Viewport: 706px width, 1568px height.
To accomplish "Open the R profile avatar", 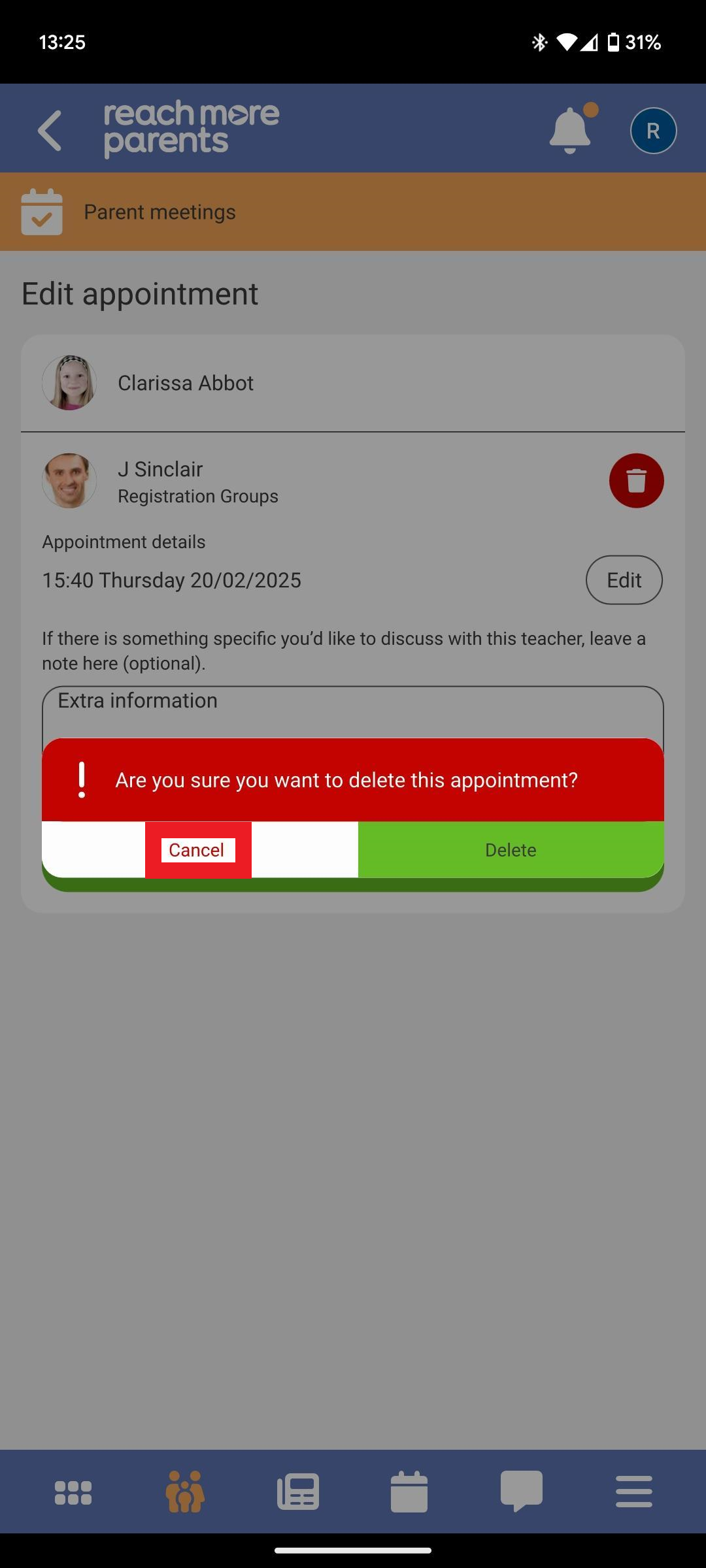I will pyautogui.click(x=652, y=130).
